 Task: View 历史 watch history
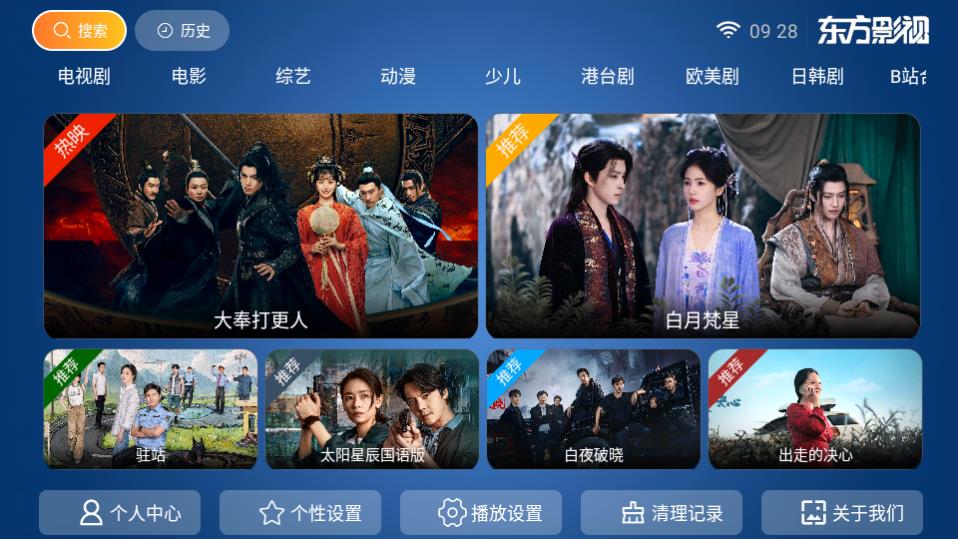click(182, 31)
